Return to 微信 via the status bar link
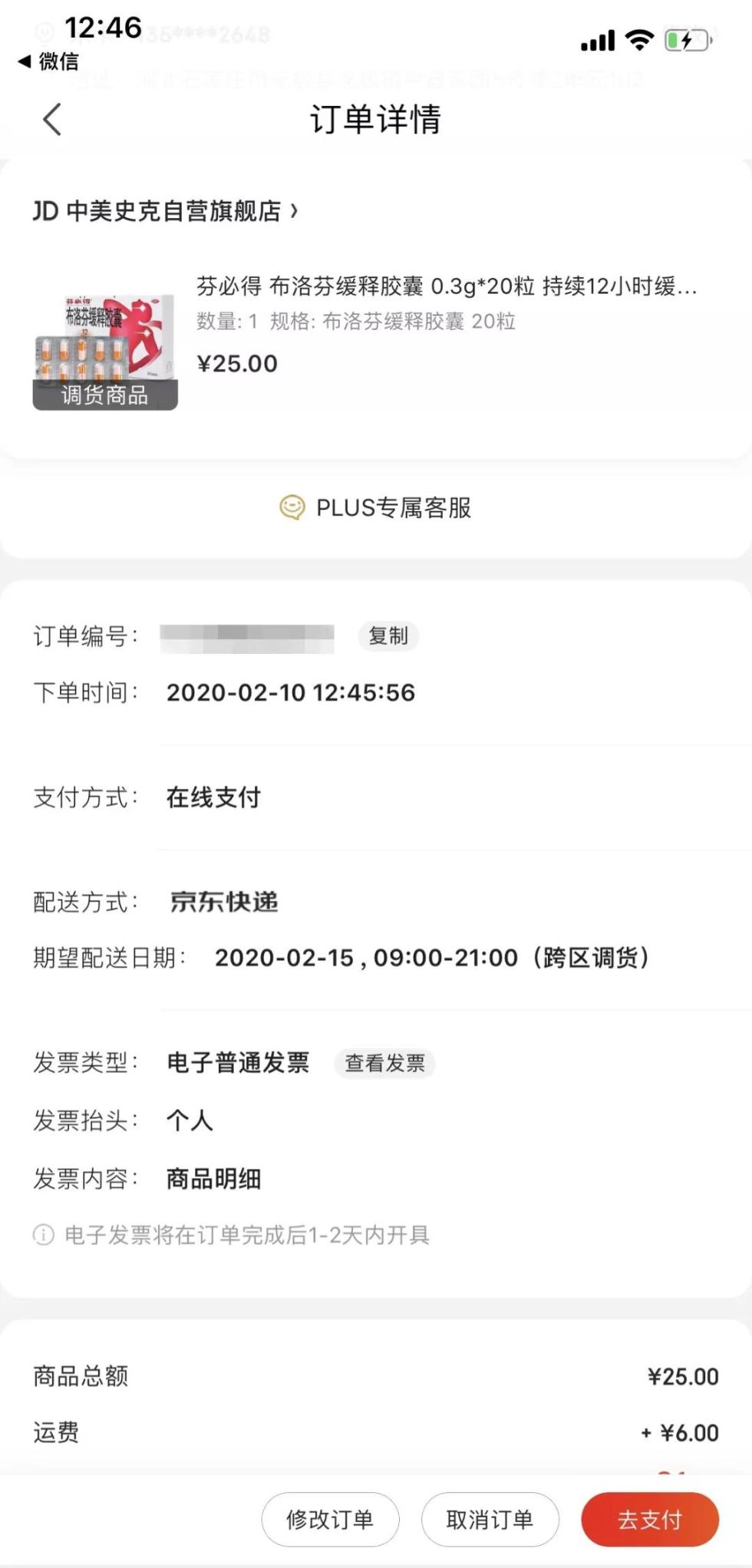Viewport: 752px width, 1568px height. pyautogui.click(x=49, y=61)
